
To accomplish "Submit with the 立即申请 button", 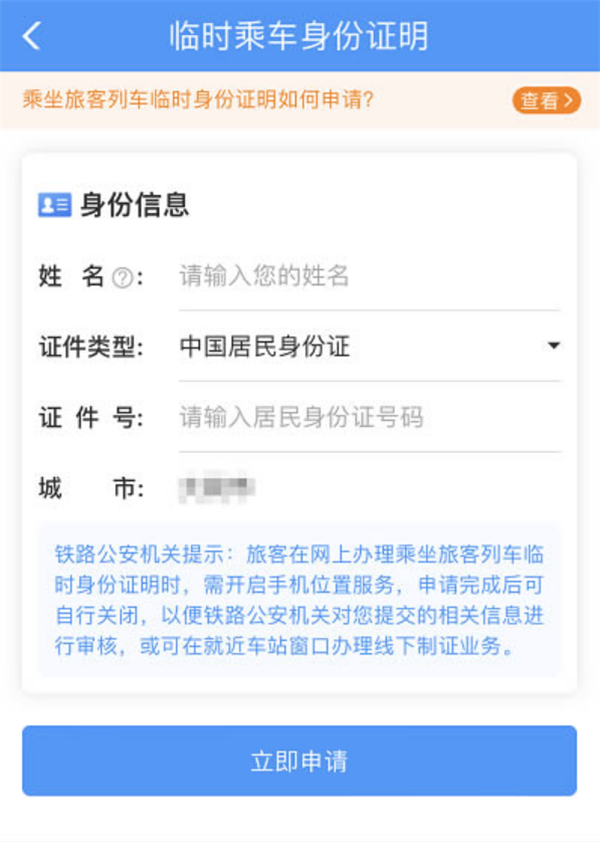I will click(299, 761).
